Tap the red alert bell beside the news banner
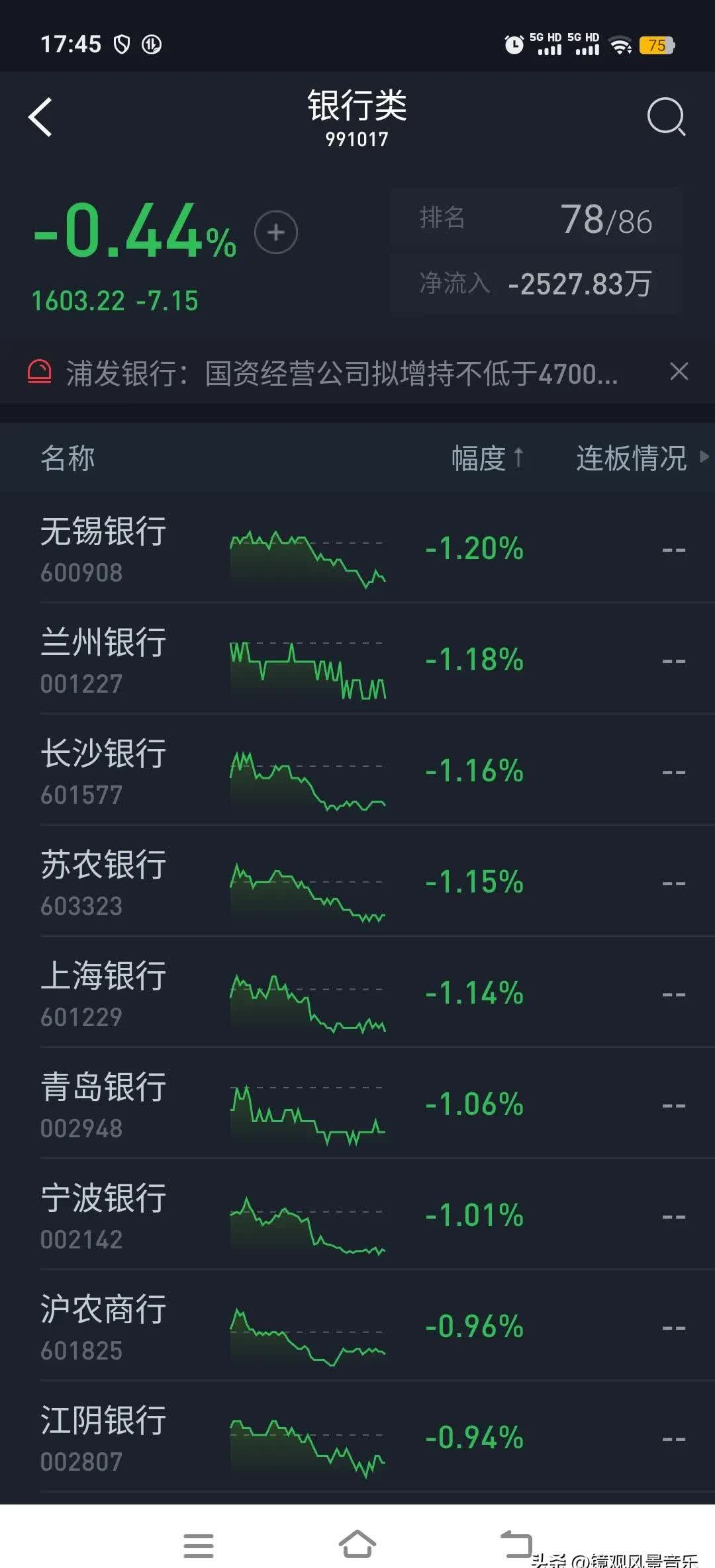The image size is (715, 1568). [x=40, y=372]
